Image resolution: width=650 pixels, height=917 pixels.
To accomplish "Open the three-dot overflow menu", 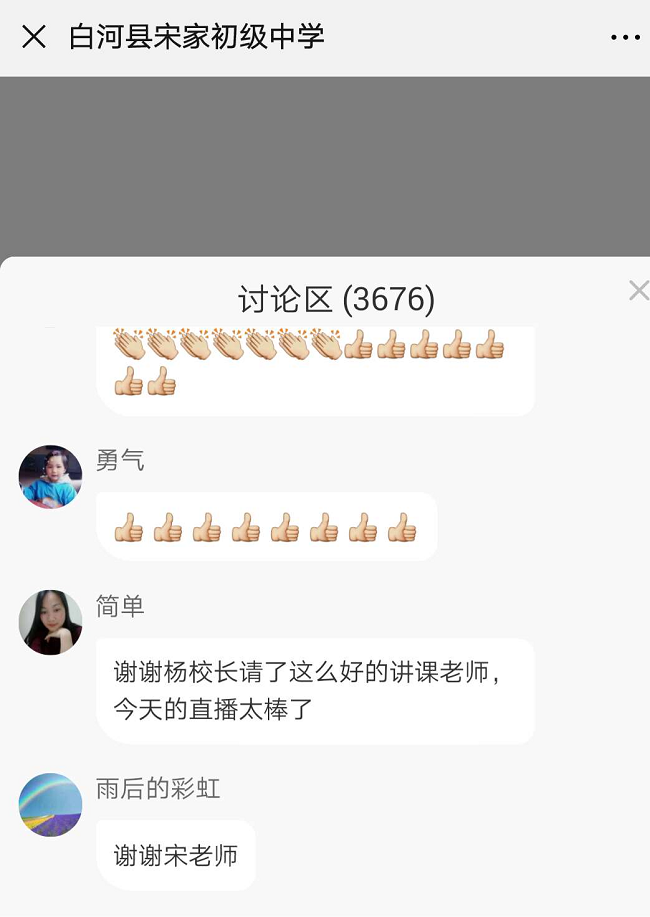I will (x=624, y=38).
